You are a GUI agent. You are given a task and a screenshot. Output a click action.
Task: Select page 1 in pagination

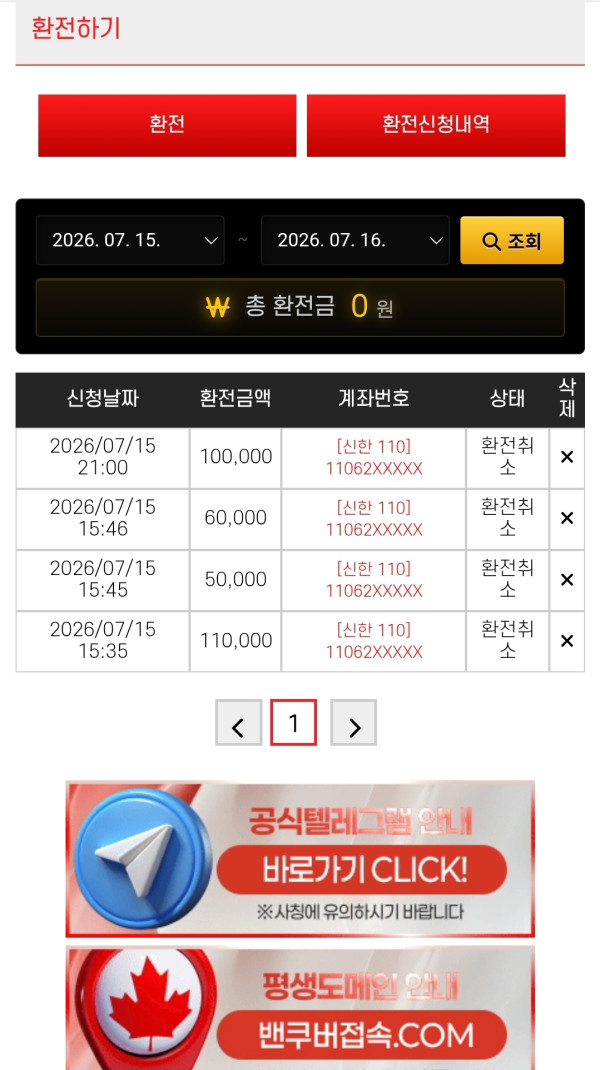click(294, 723)
